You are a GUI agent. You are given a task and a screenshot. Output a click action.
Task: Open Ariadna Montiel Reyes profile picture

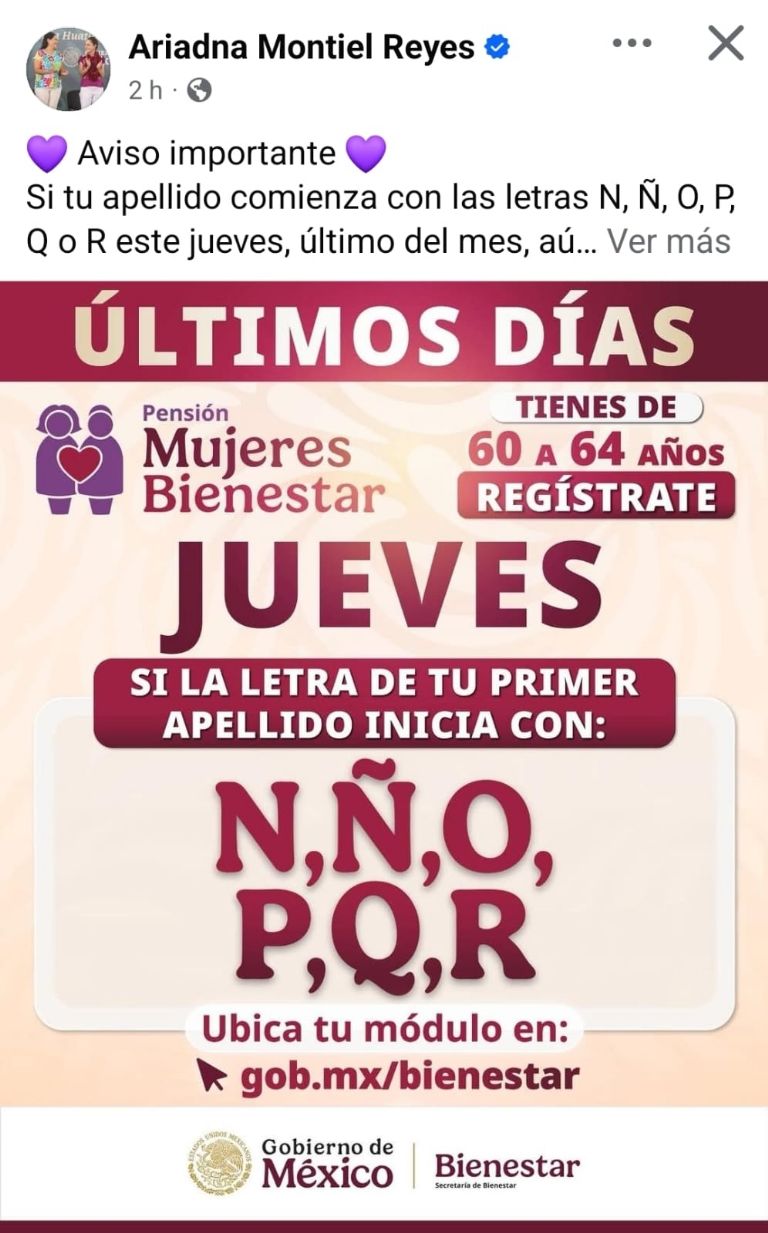(67, 68)
